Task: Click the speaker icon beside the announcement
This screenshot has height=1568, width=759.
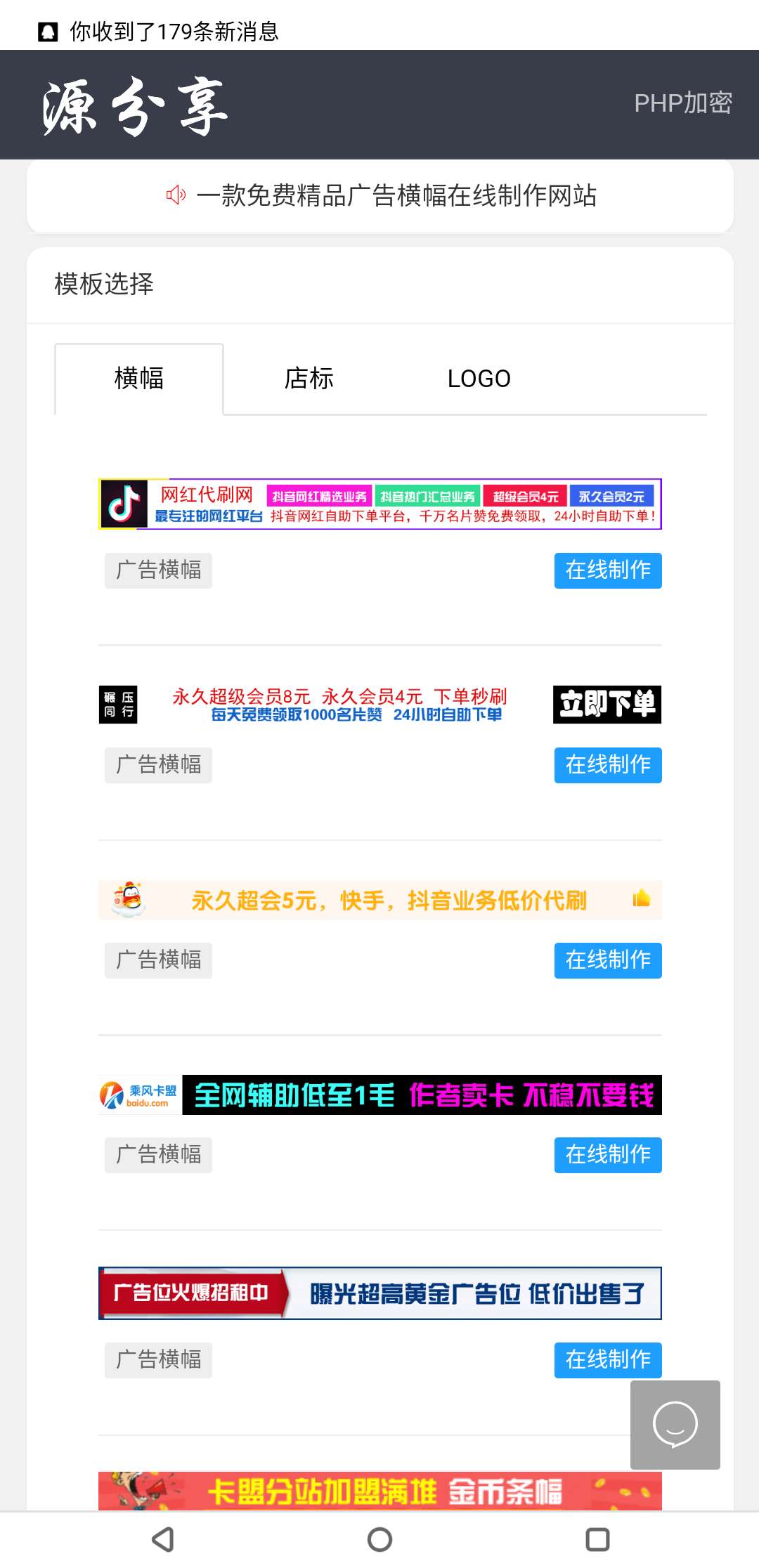Action: [x=176, y=195]
